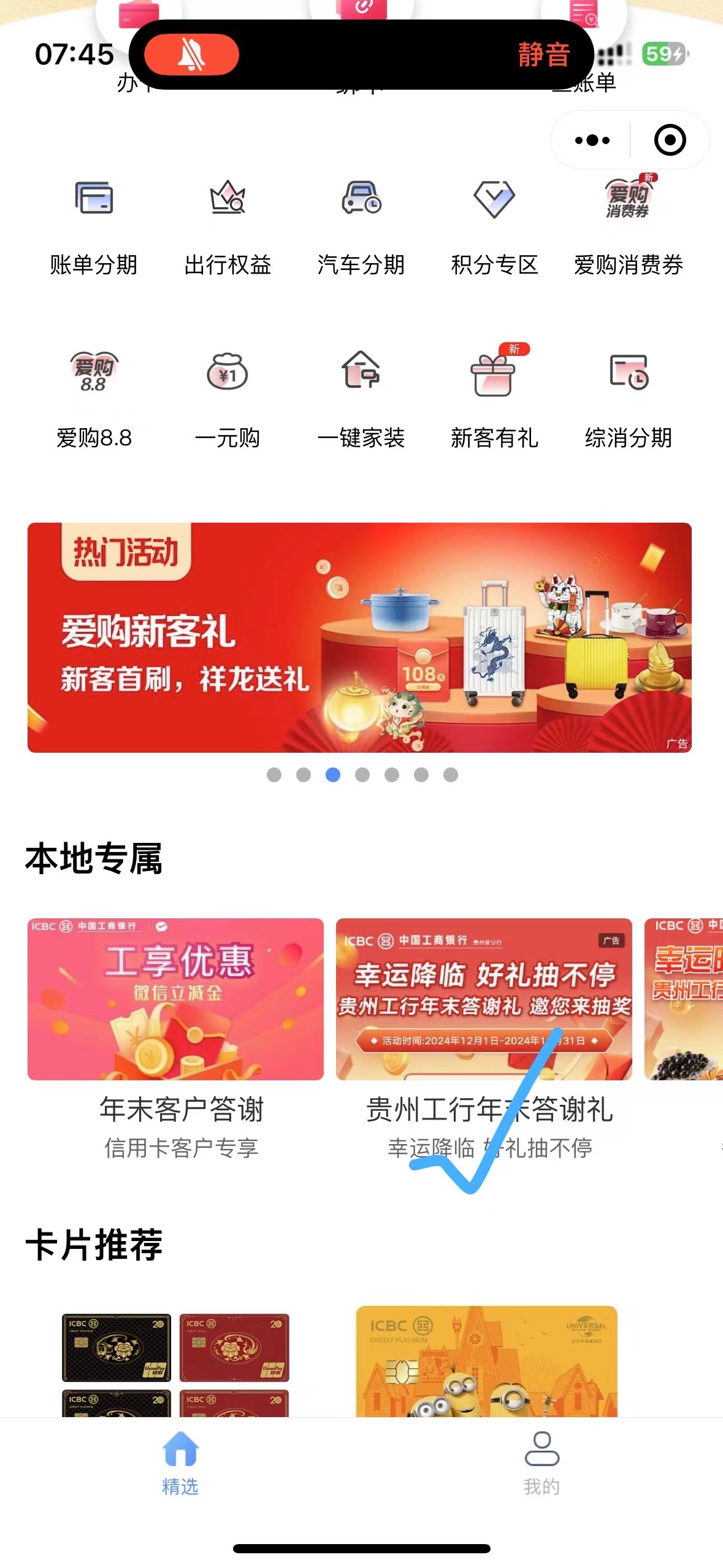Open 出行权益 travel benefits
723x1568 pixels.
tap(228, 226)
